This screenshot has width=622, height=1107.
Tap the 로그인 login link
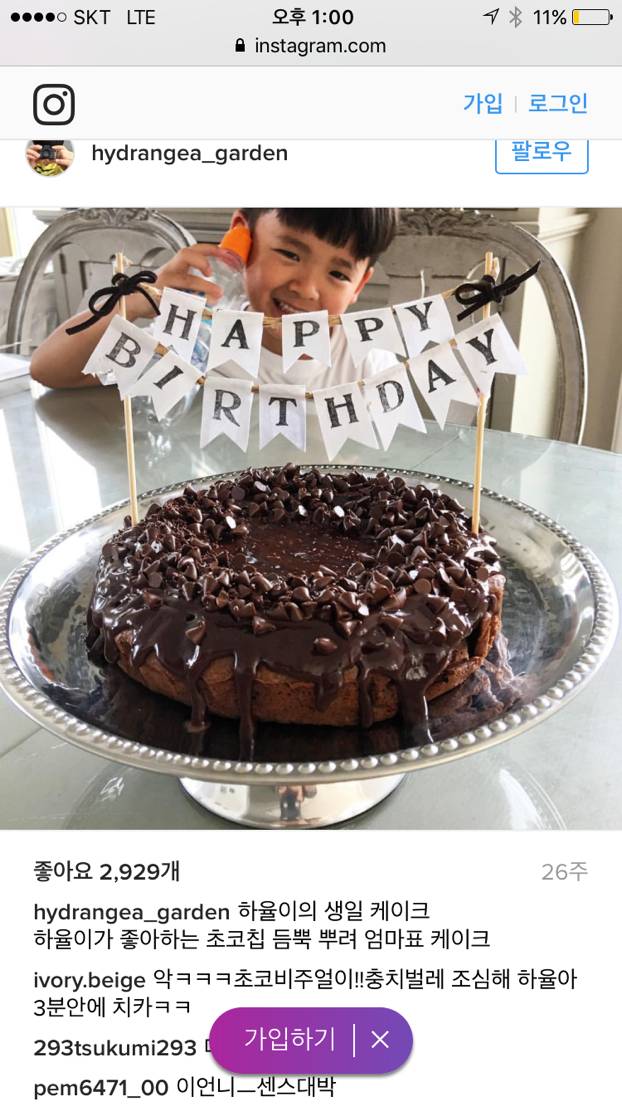point(558,104)
